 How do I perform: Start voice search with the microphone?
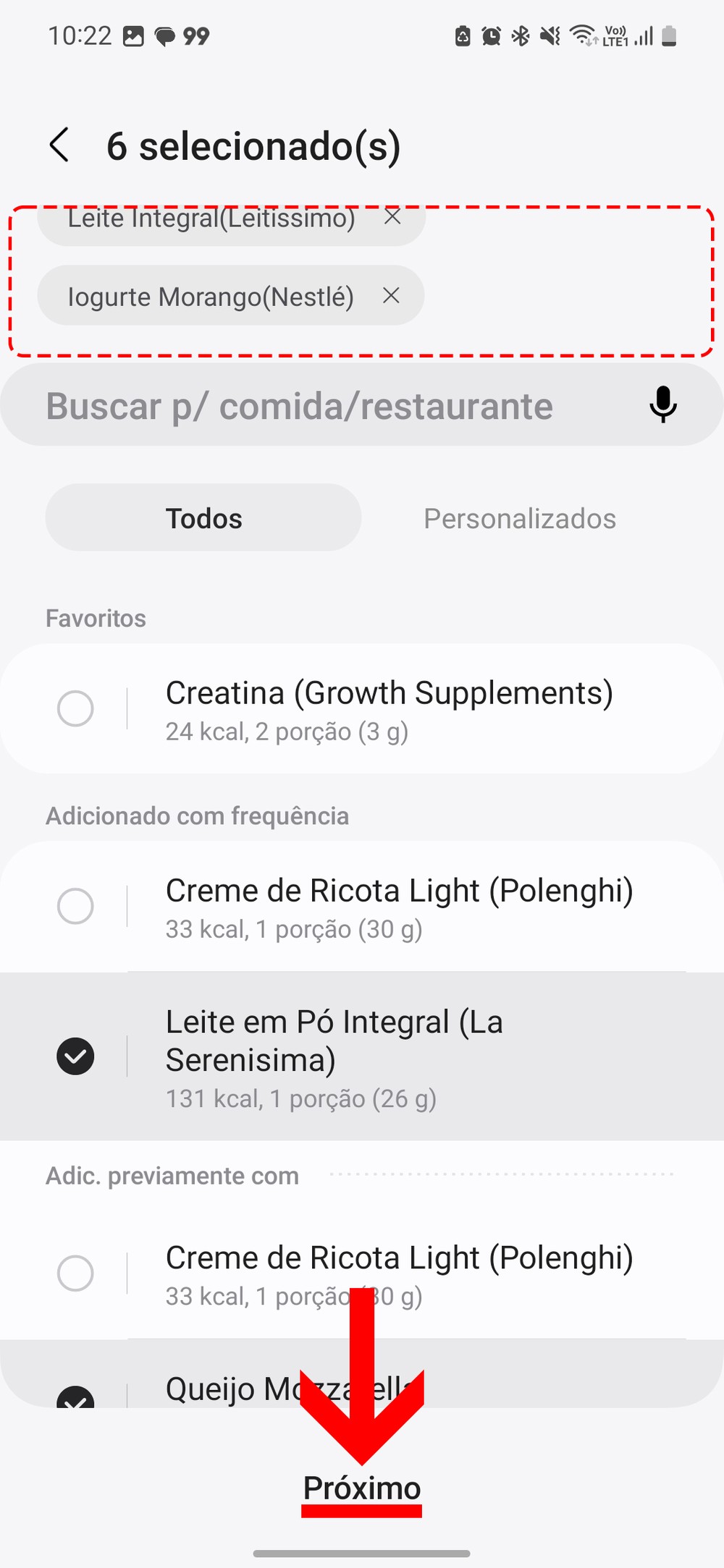pyautogui.click(x=662, y=404)
